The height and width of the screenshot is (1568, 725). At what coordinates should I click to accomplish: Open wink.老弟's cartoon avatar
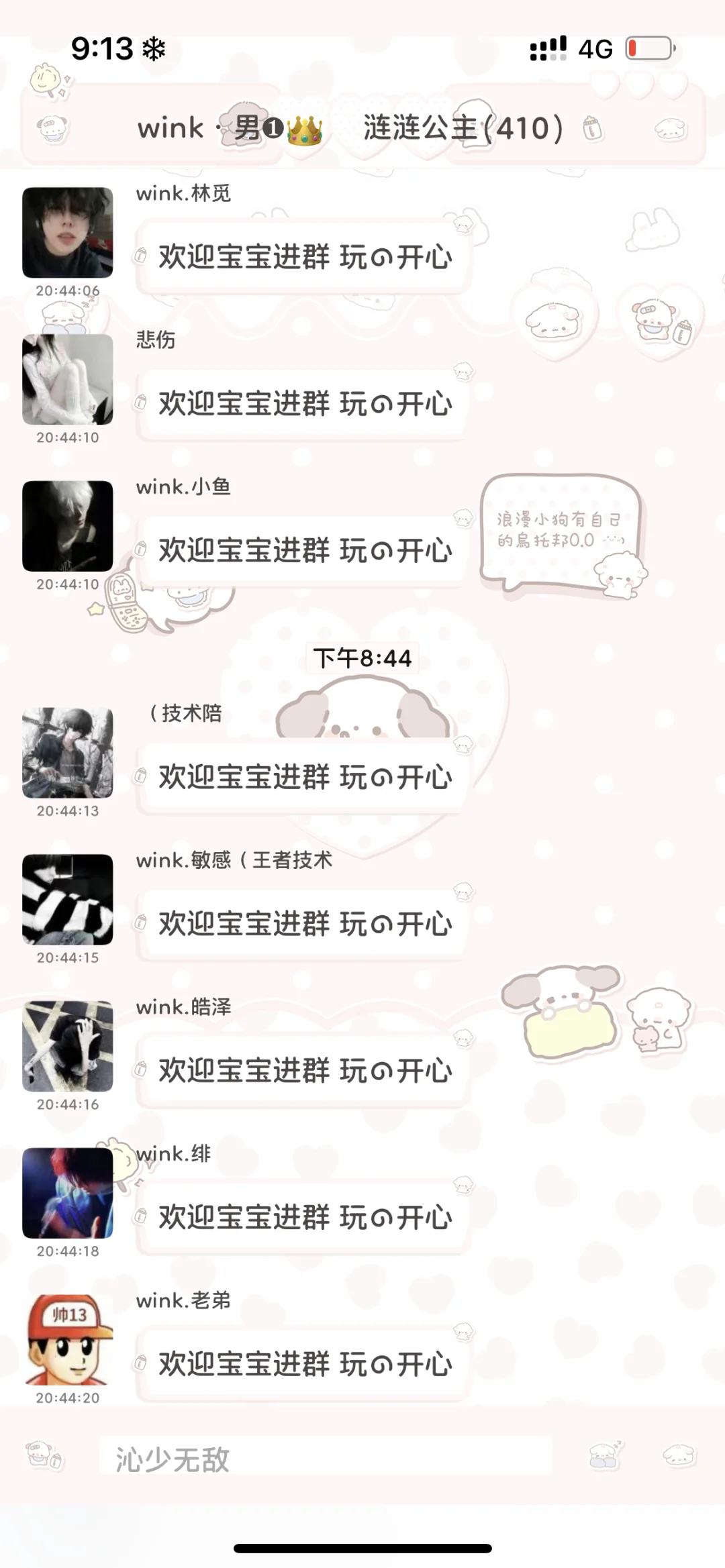67,1340
